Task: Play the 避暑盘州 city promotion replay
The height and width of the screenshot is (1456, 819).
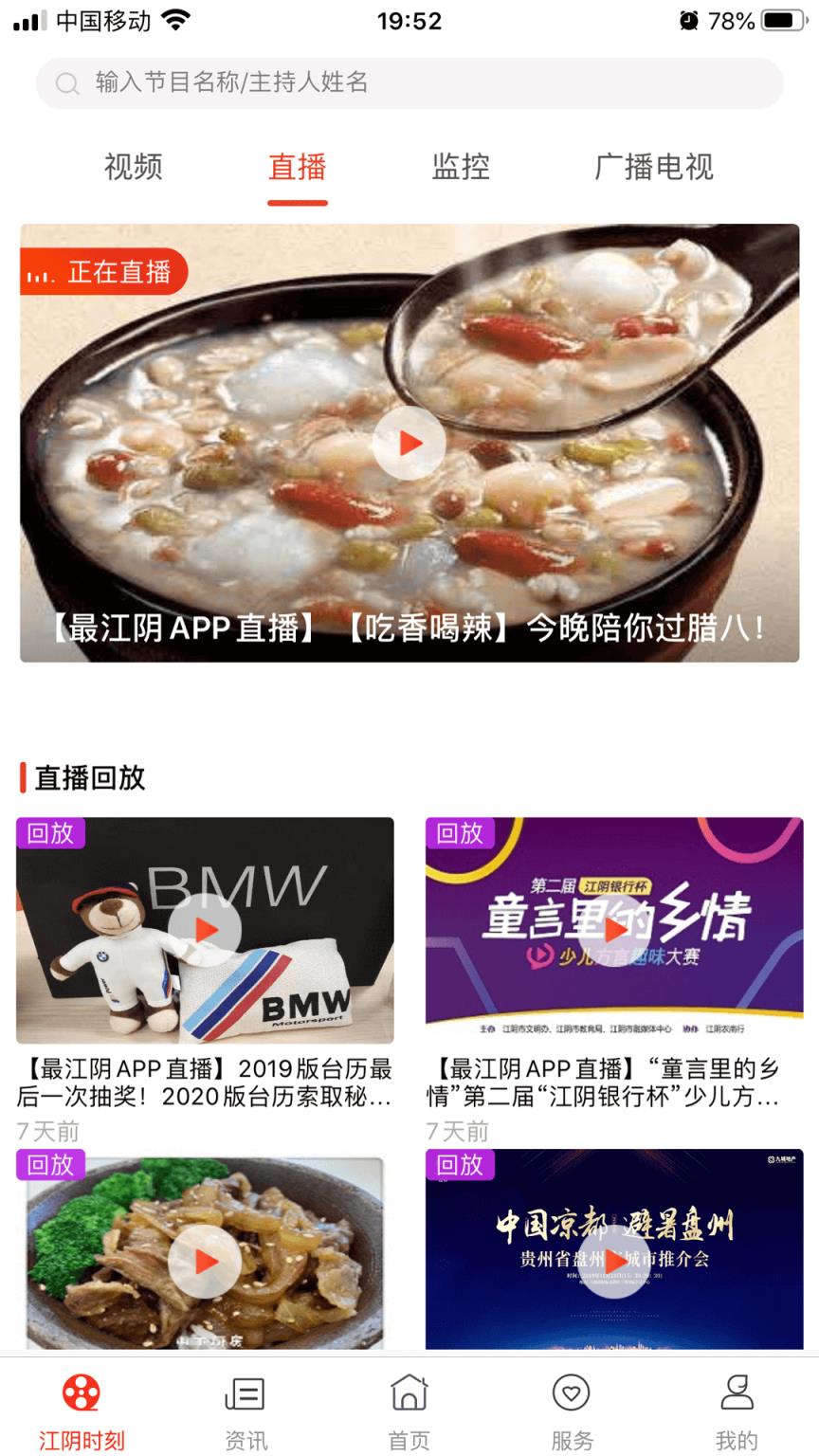Action: click(x=613, y=1261)
